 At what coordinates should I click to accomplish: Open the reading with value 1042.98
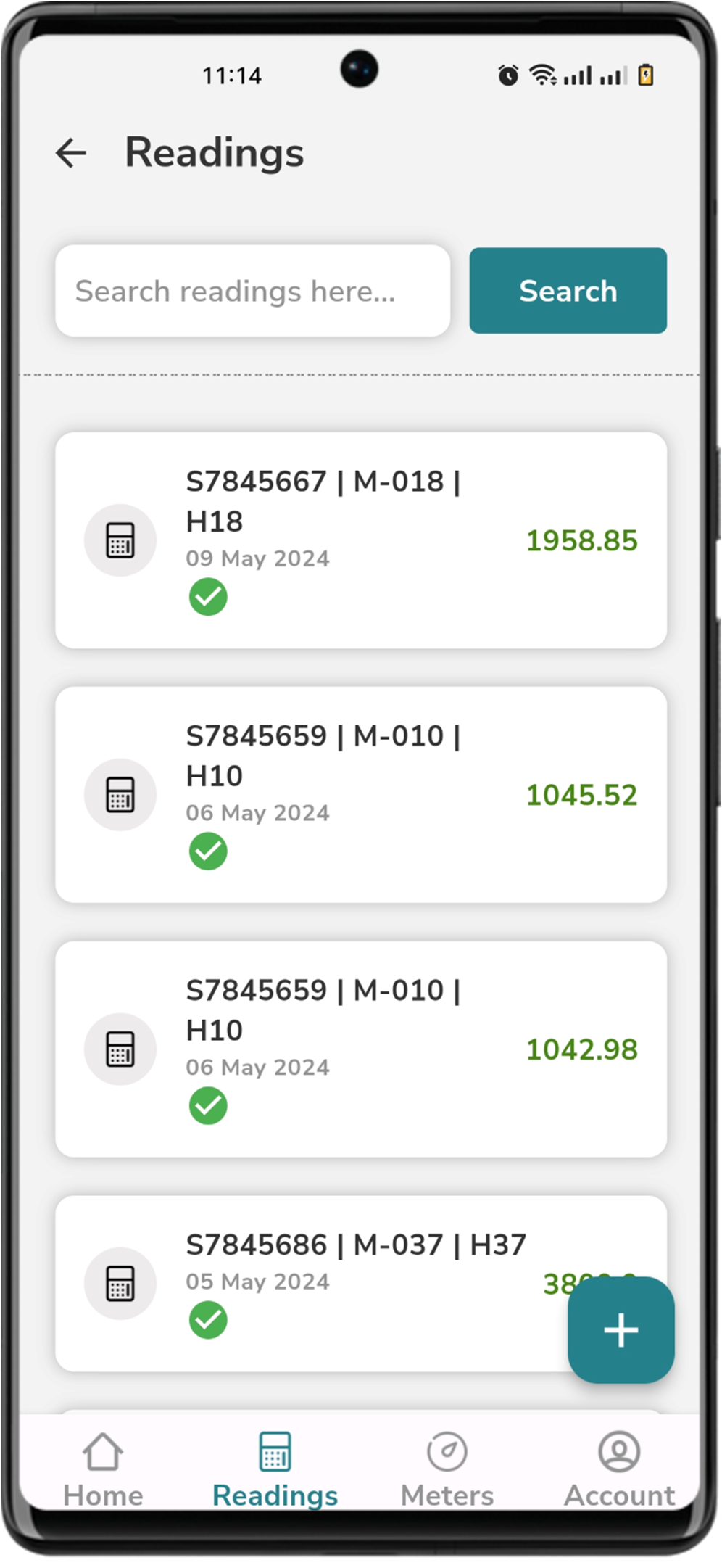pos(360,1049)
